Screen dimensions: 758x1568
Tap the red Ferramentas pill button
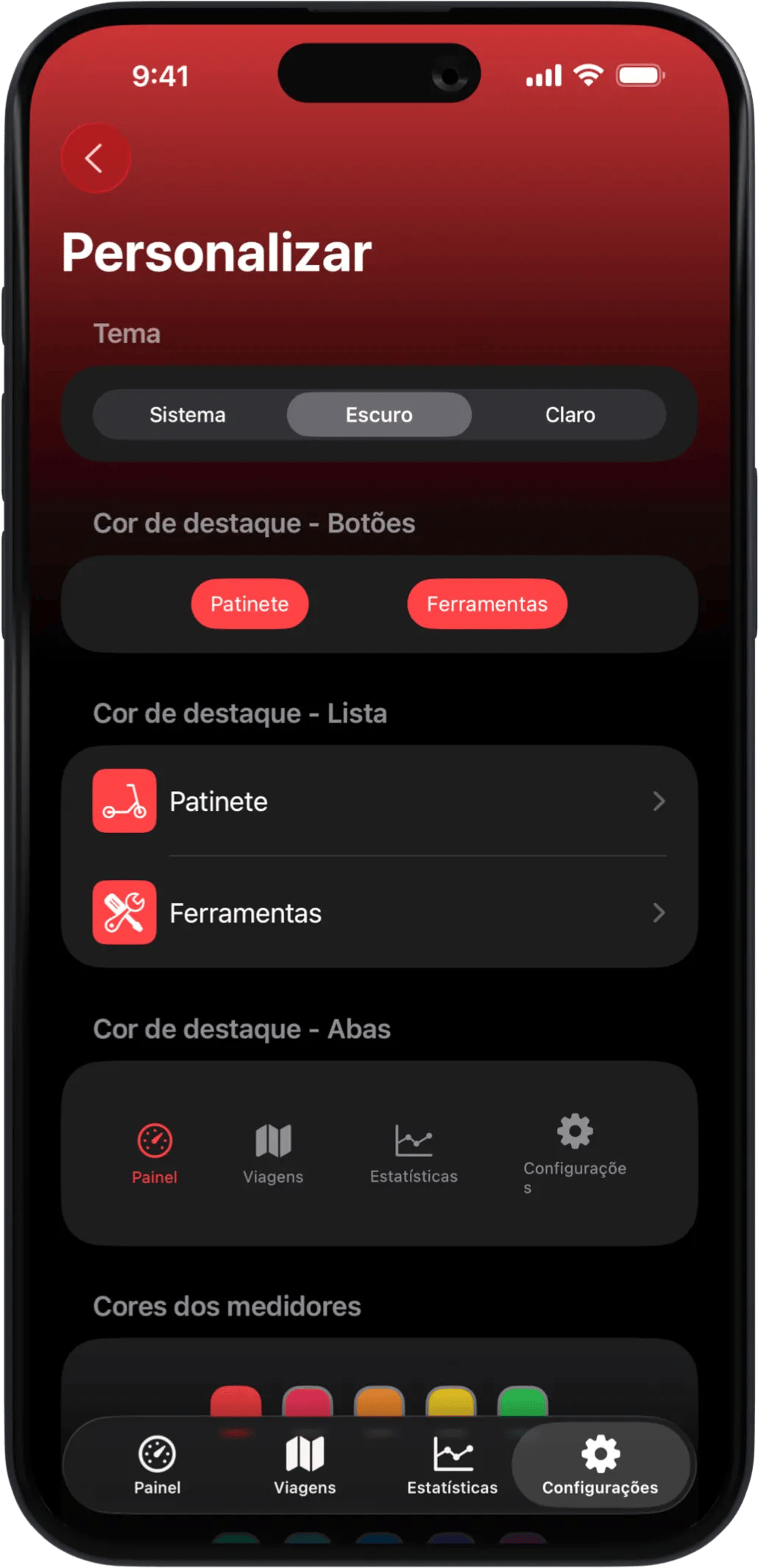click(487, 604)
